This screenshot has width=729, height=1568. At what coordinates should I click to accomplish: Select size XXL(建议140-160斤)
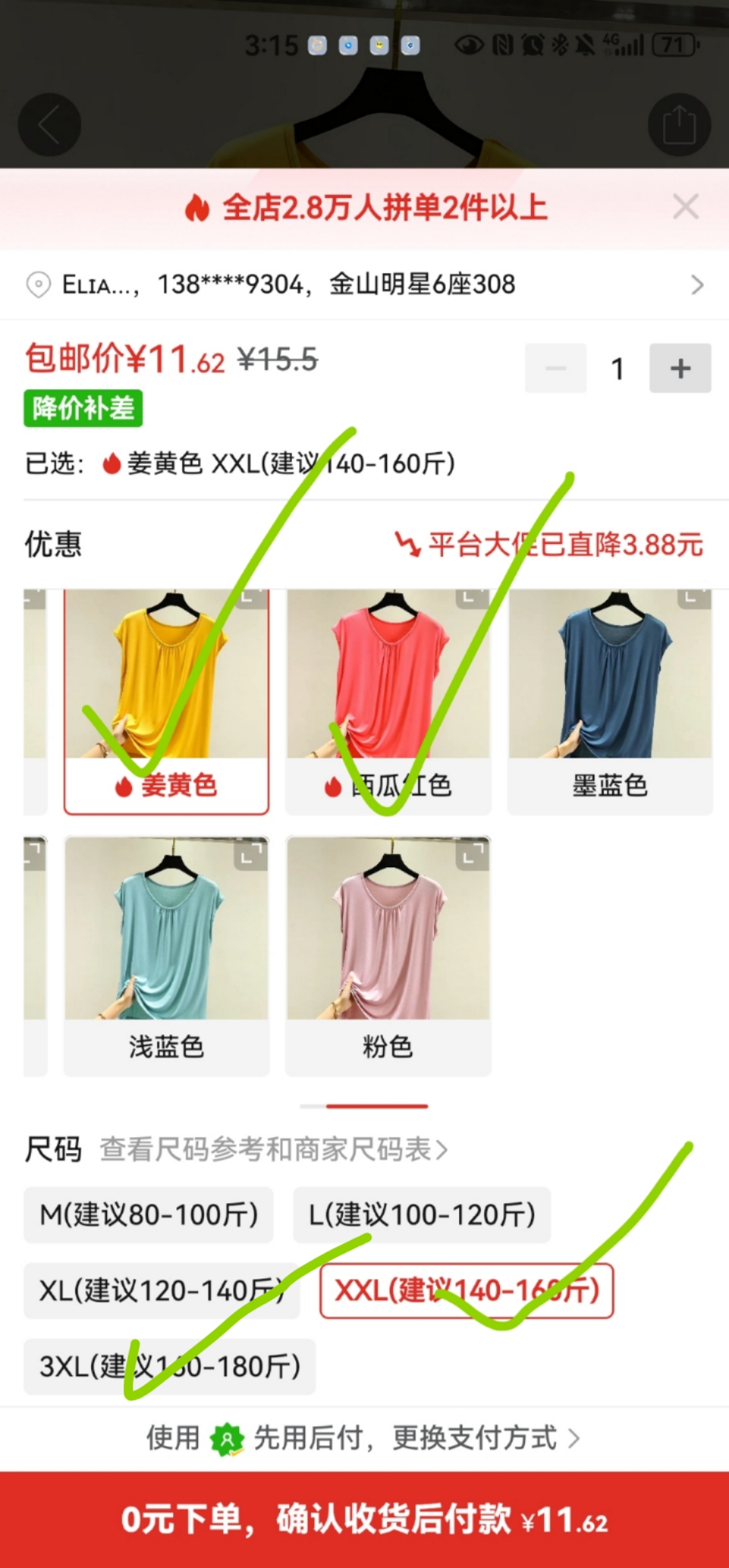point(467,1290)
